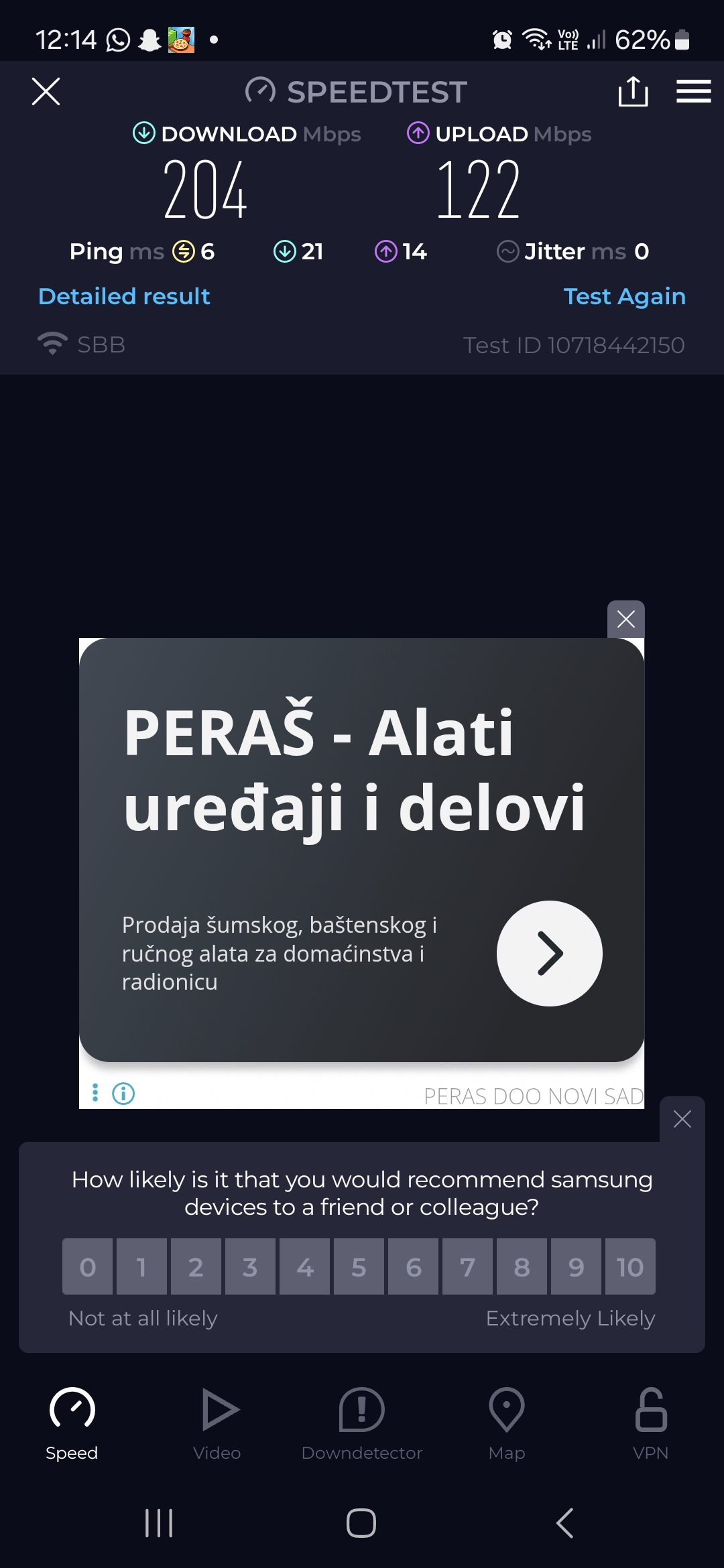Share the speed test result

633,91
